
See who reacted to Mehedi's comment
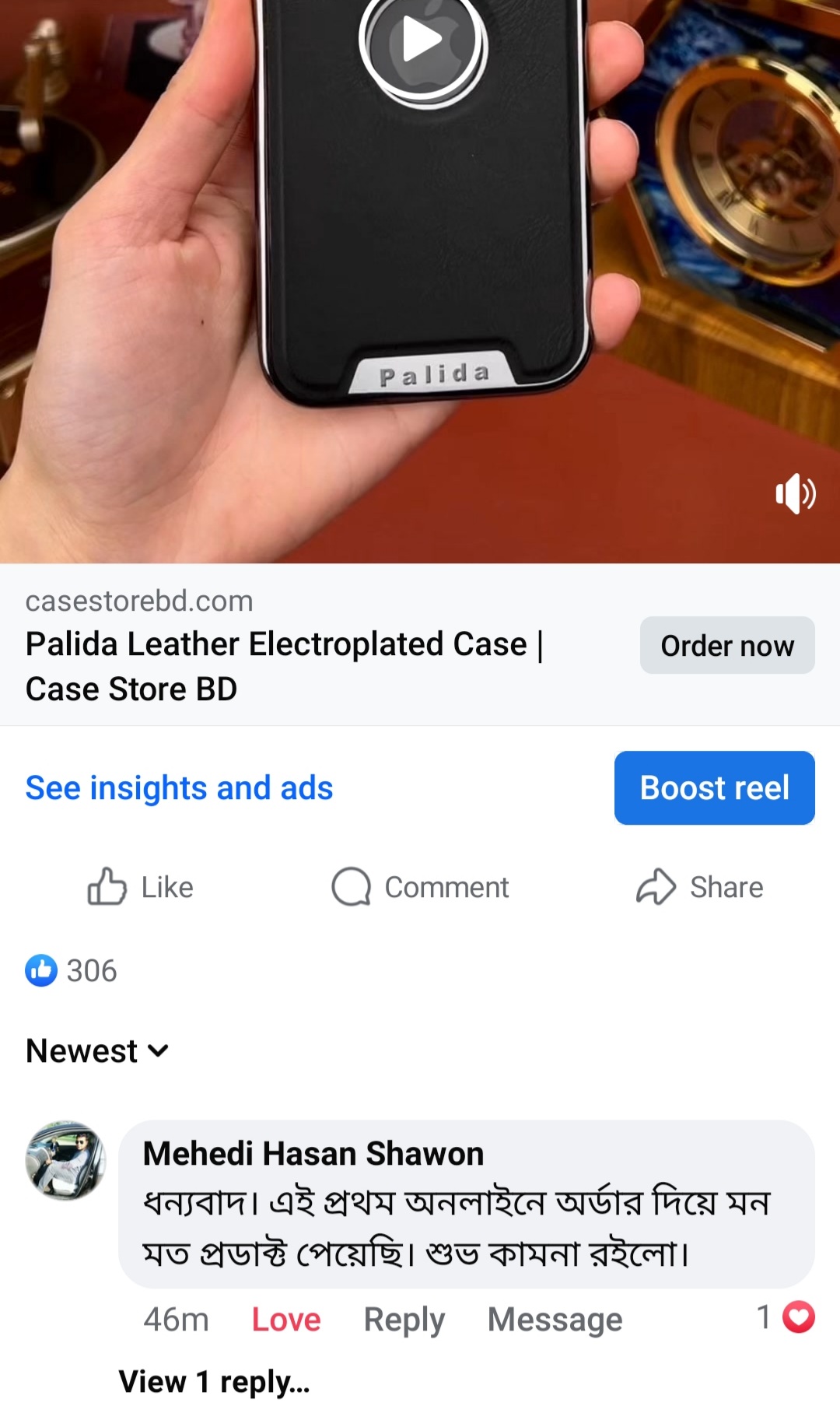(x=786, y=1317)
